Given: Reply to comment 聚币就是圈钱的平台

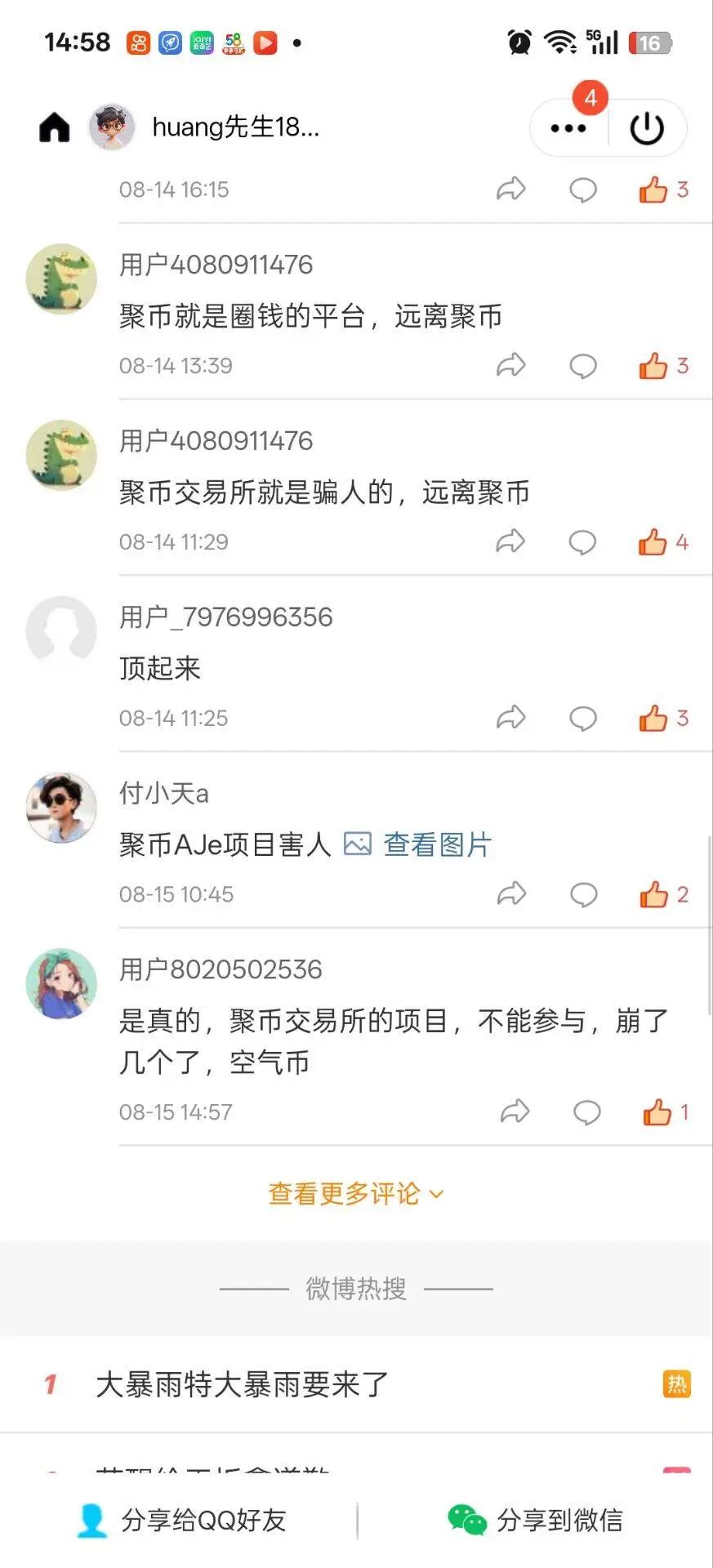Looking at the screenshot, I should click(x=582, y=366).
